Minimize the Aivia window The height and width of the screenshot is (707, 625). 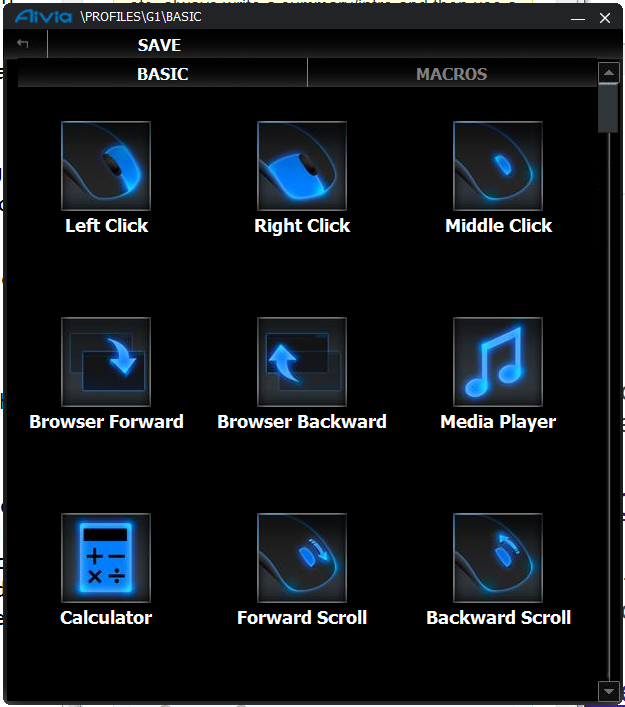tap(577, 18)
